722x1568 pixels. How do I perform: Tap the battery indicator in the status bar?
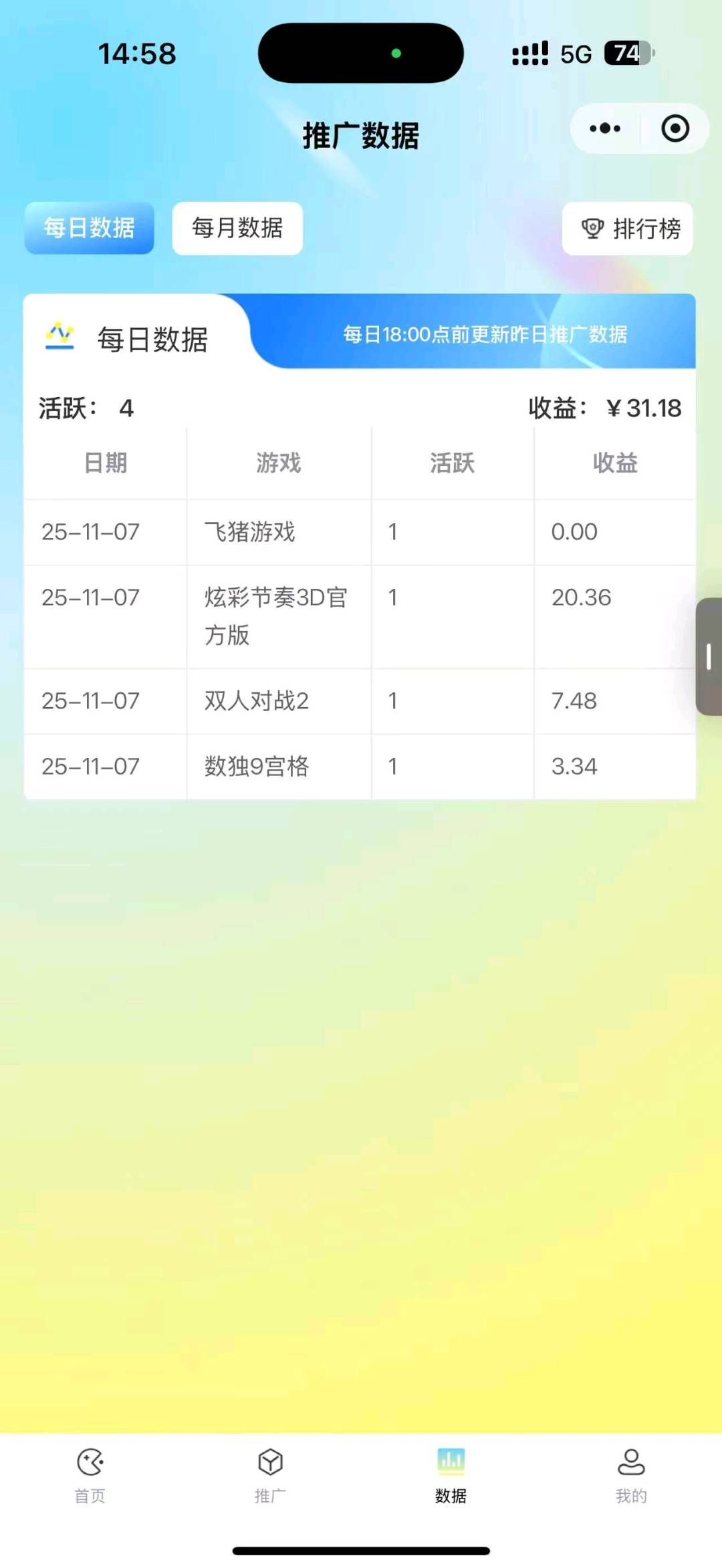[629, 53]
